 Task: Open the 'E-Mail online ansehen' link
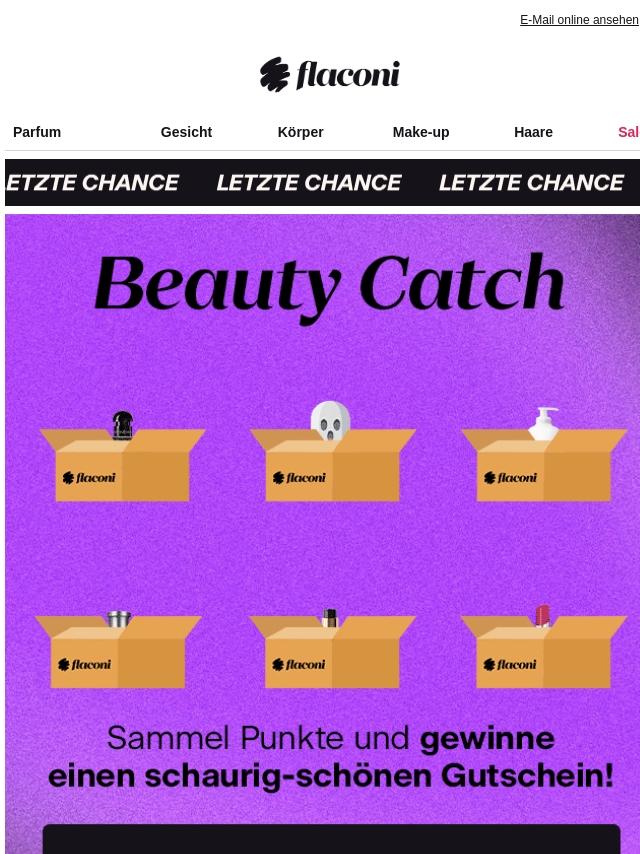(578, 20)
